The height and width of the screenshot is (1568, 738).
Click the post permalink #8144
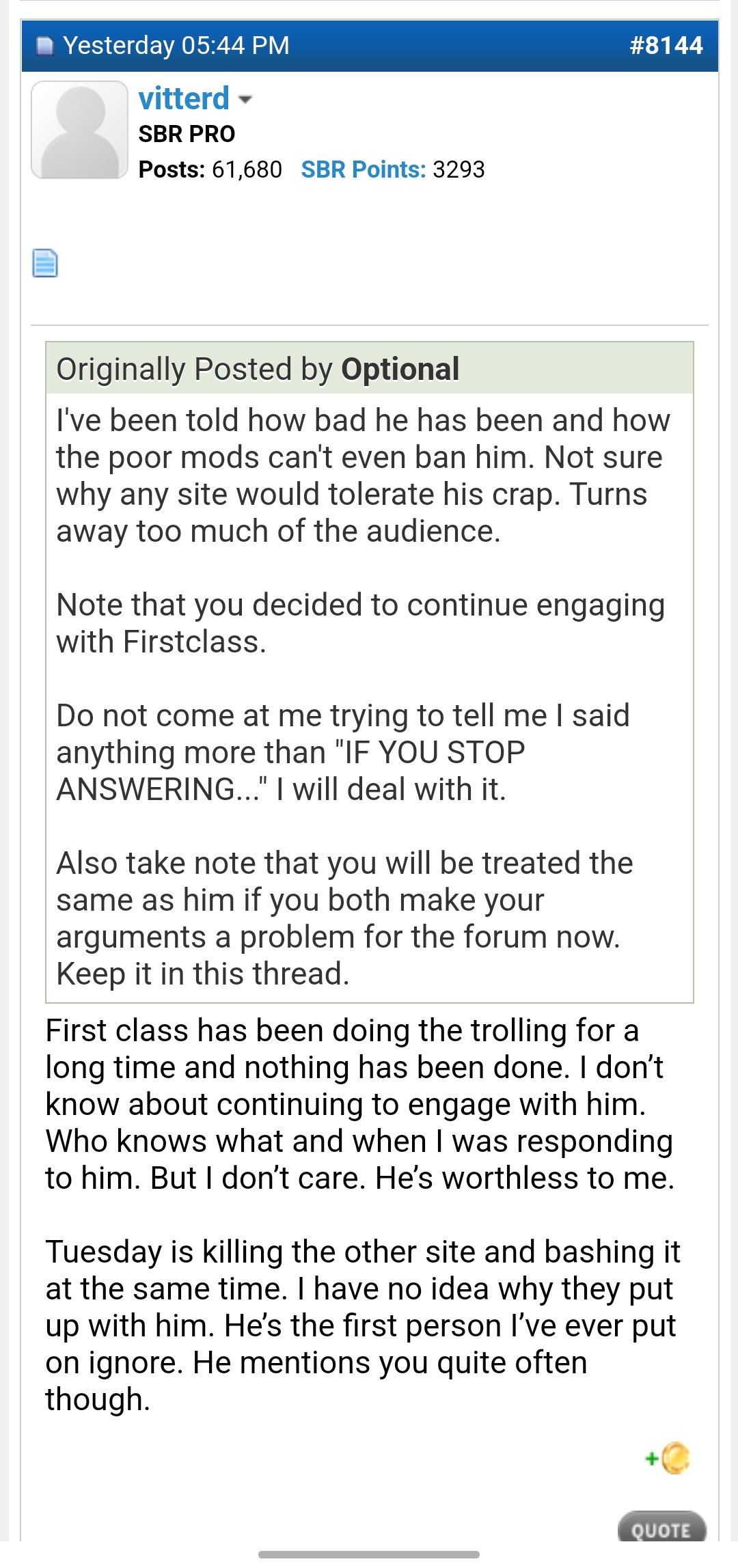pyautogui.click(x=666, y=46)
